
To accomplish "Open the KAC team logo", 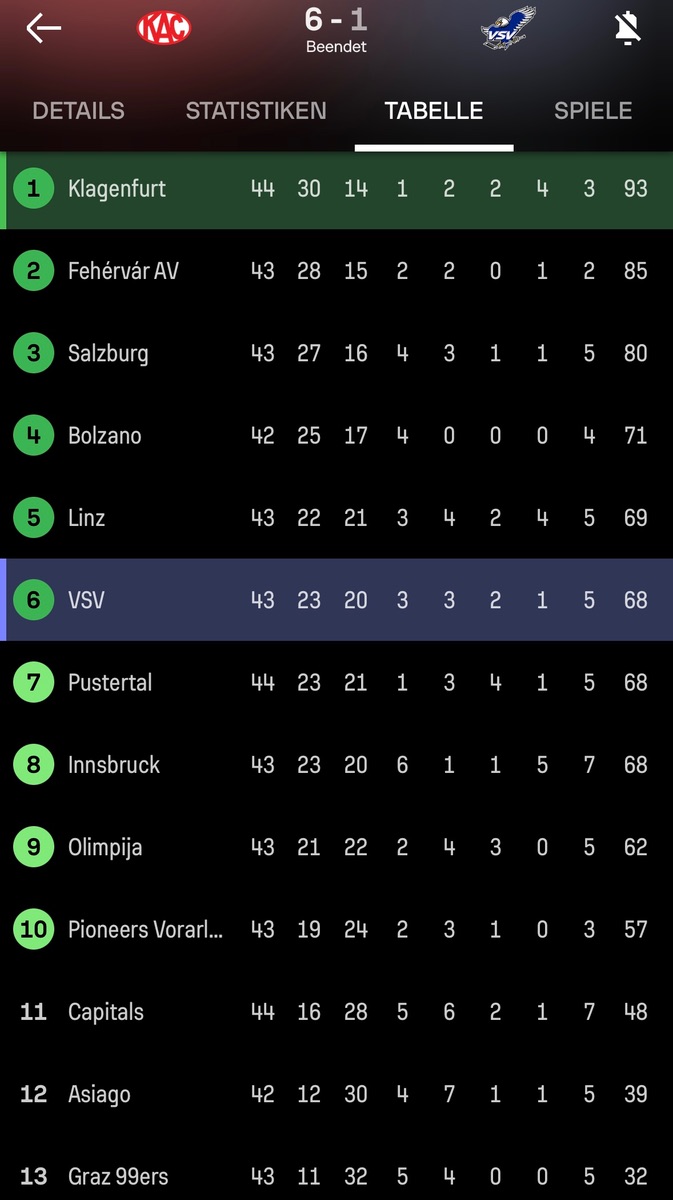I will tap(164, 28).
